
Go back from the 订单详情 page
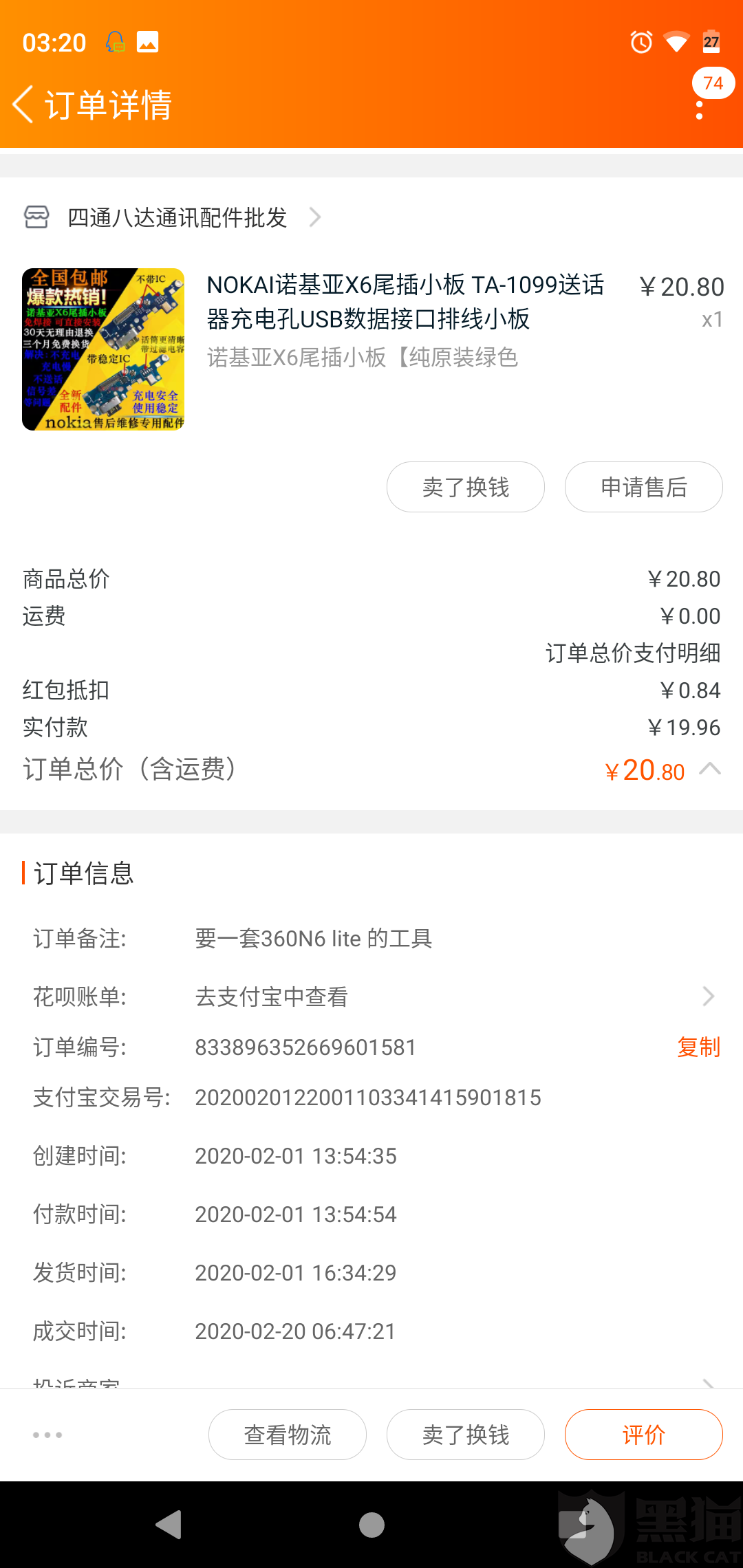[x=23, y=105]
